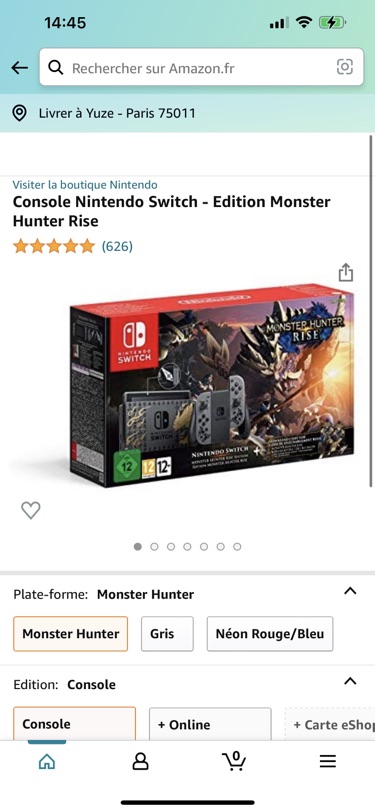Collapse the Plate-forme section
Screen dimensions: 375x812
pos(350,591)
